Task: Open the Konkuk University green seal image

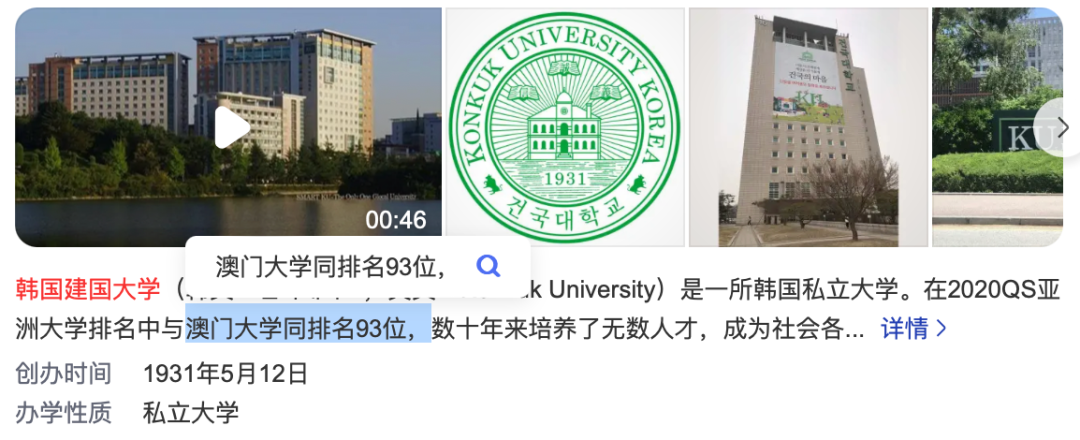Action: click(x=565, y=127)
